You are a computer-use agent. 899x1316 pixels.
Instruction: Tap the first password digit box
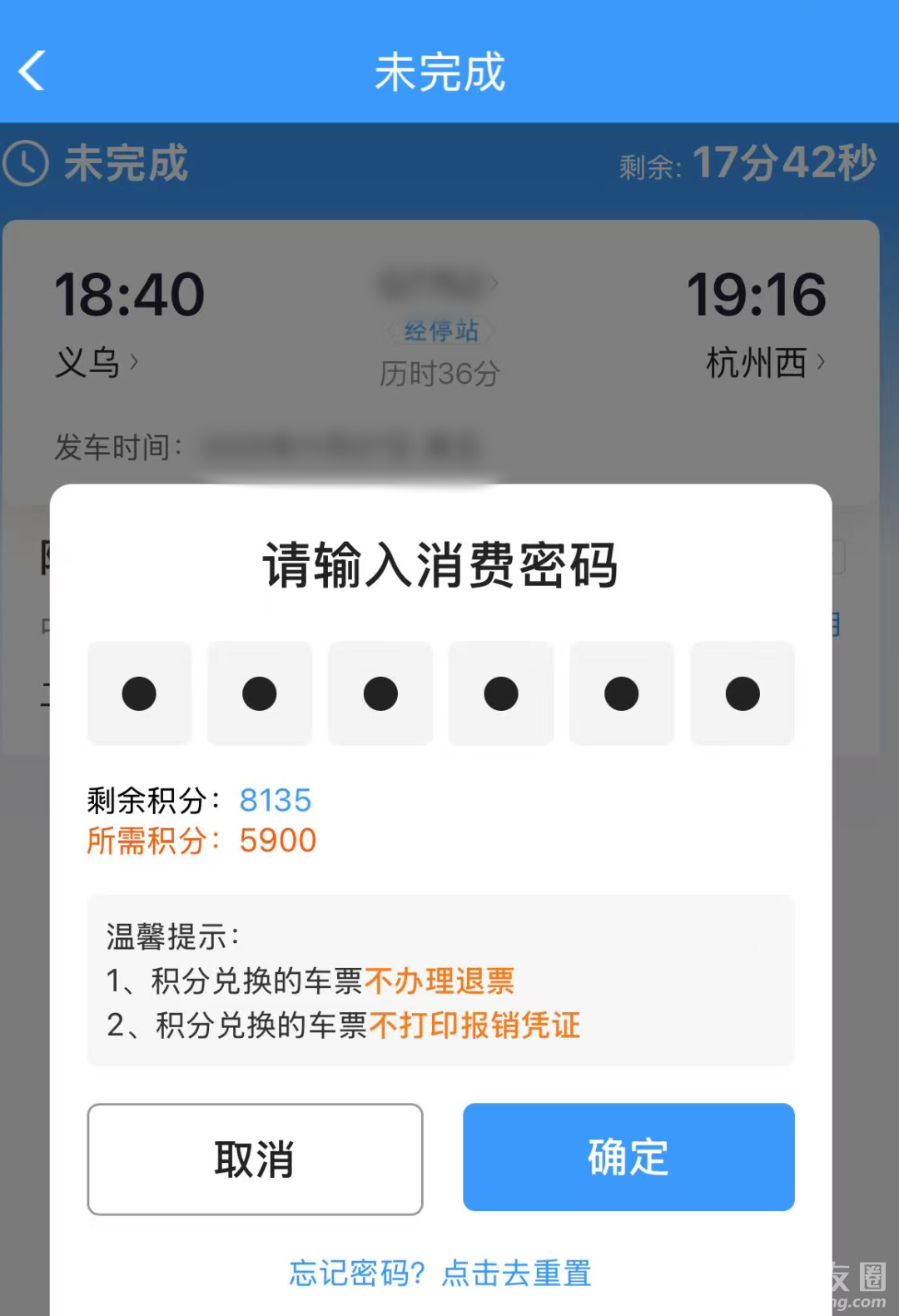tap(139, 693)
